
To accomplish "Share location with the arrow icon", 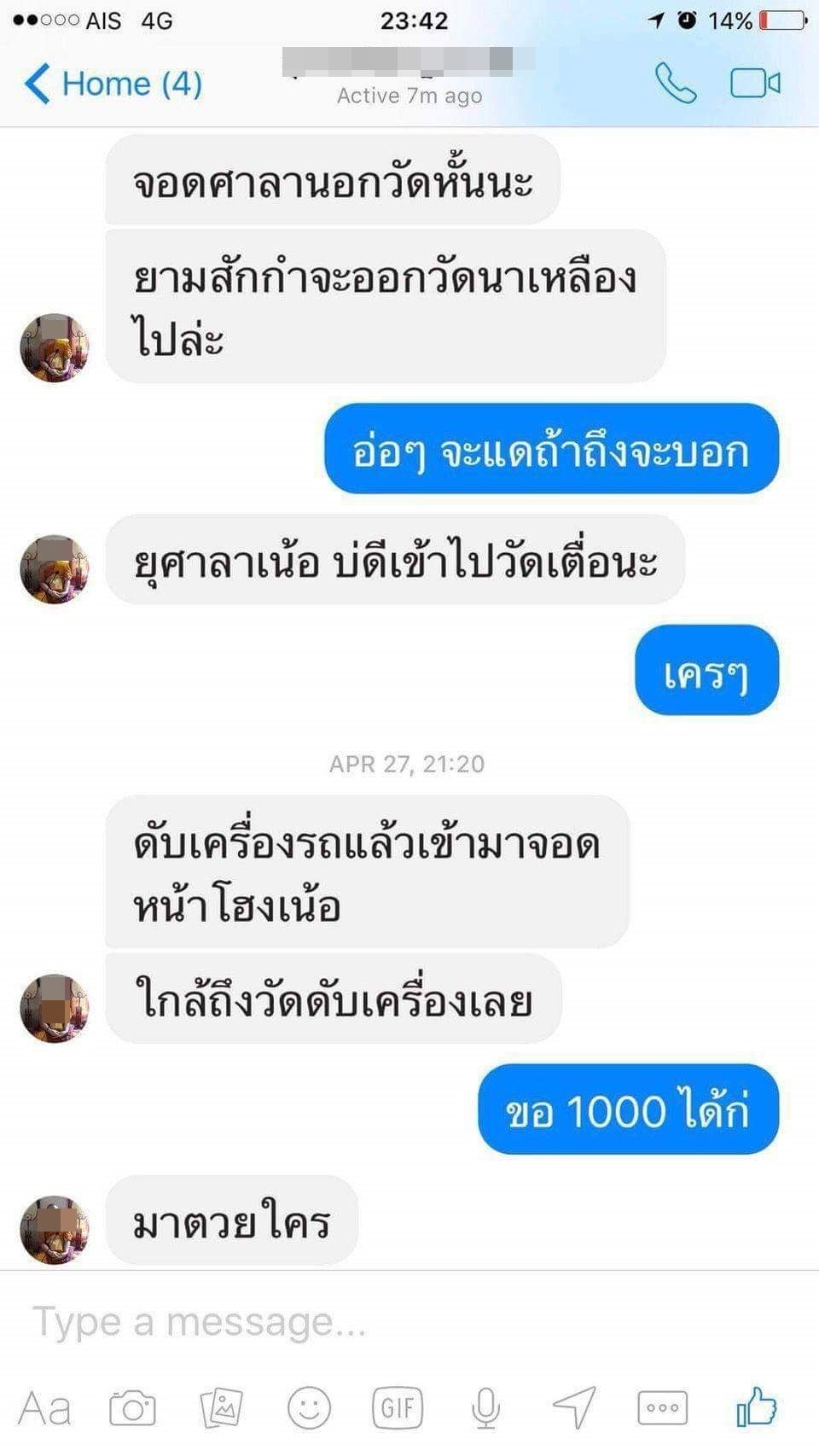I will (573, 1407).
